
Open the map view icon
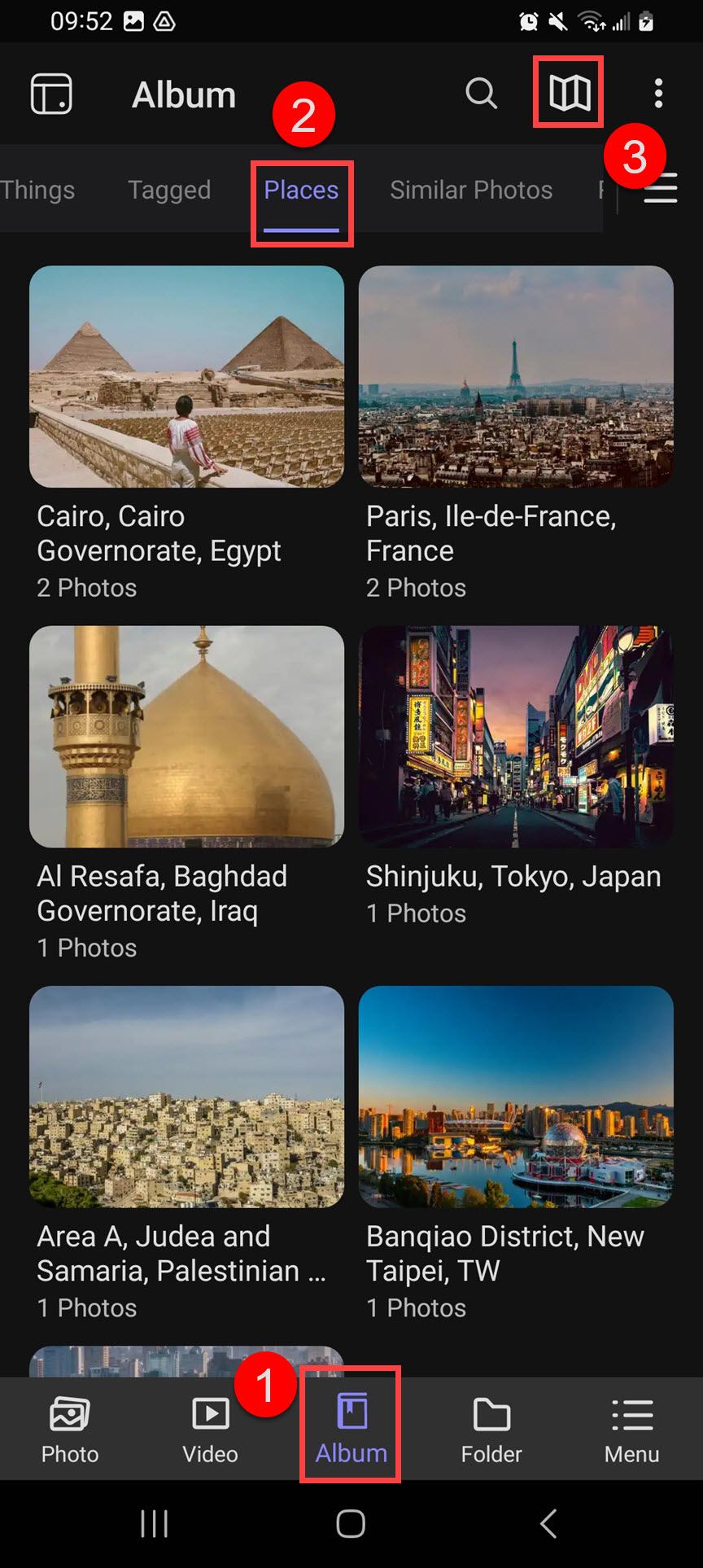click(569, 93)
